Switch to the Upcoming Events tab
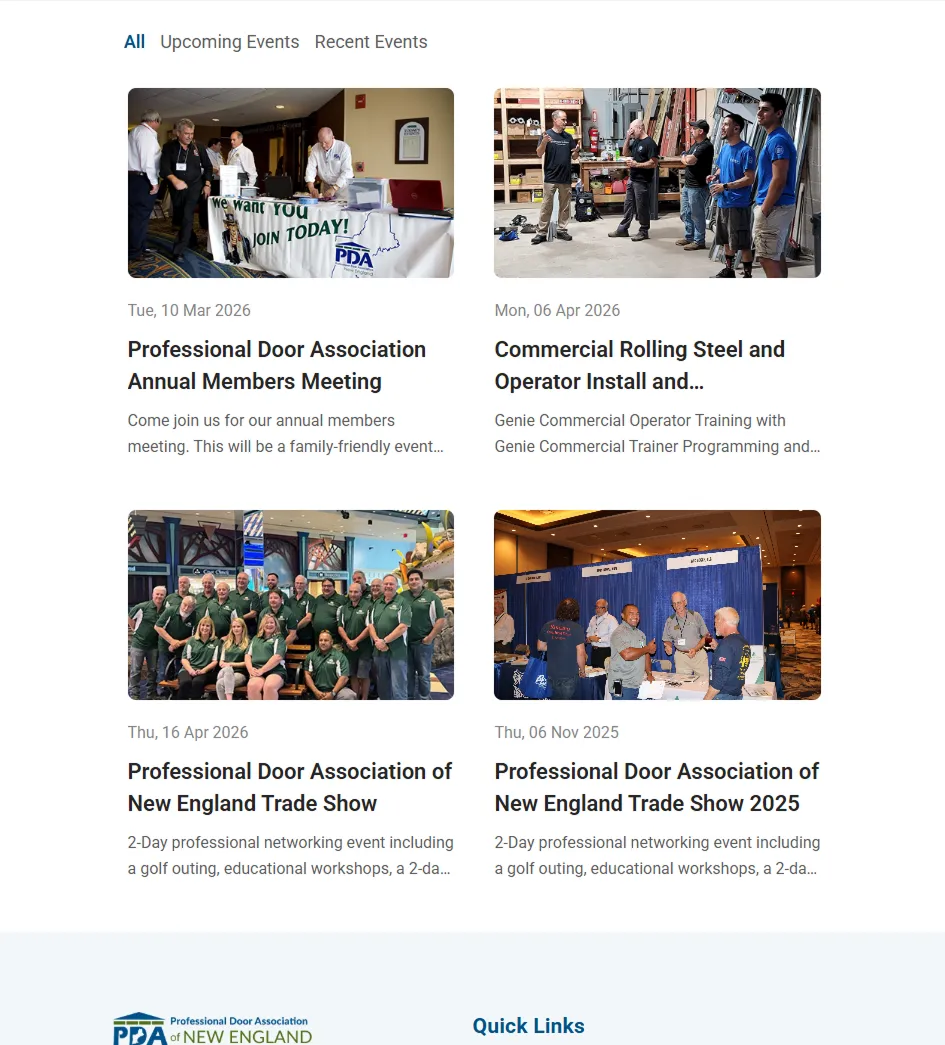 [229, 42]
